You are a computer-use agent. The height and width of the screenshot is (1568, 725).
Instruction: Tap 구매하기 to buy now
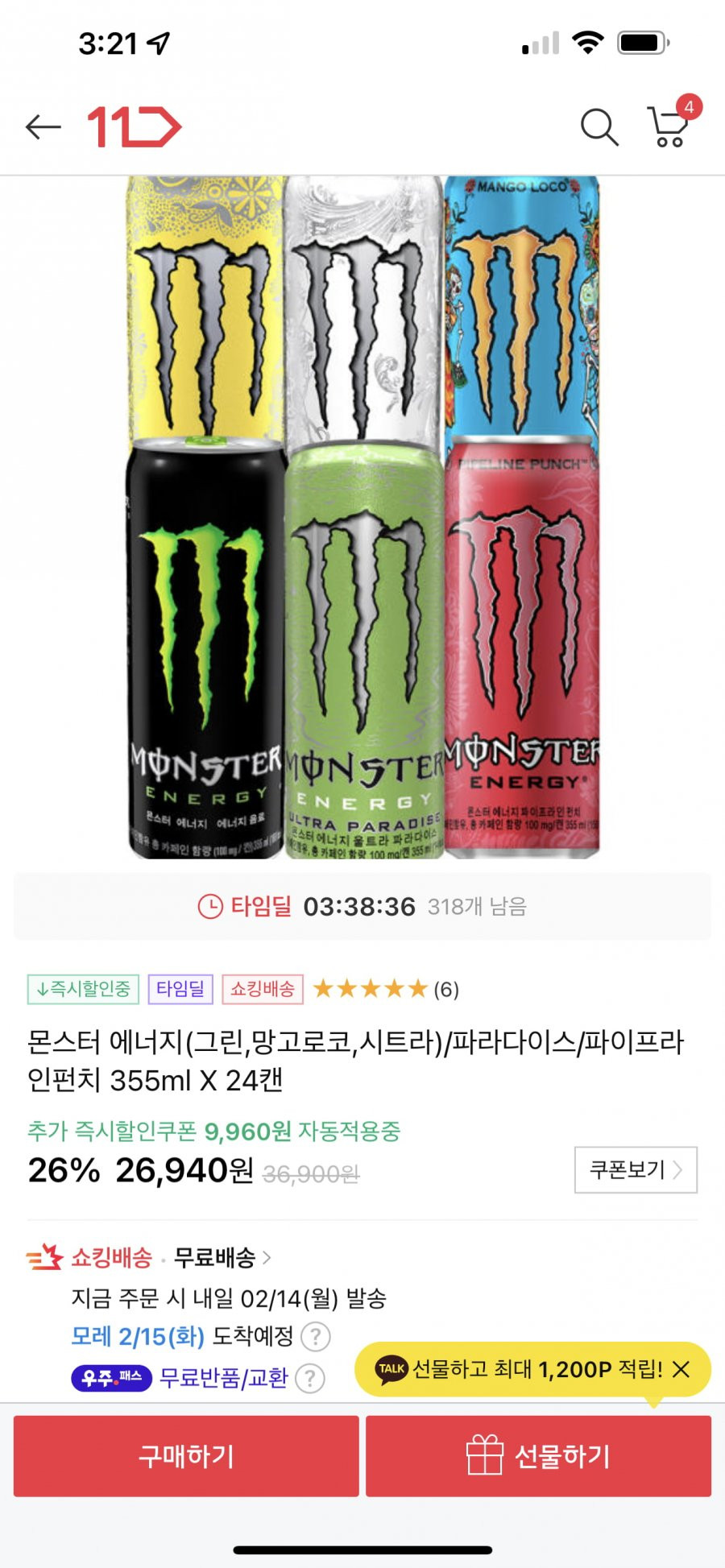click(186, 1456)
